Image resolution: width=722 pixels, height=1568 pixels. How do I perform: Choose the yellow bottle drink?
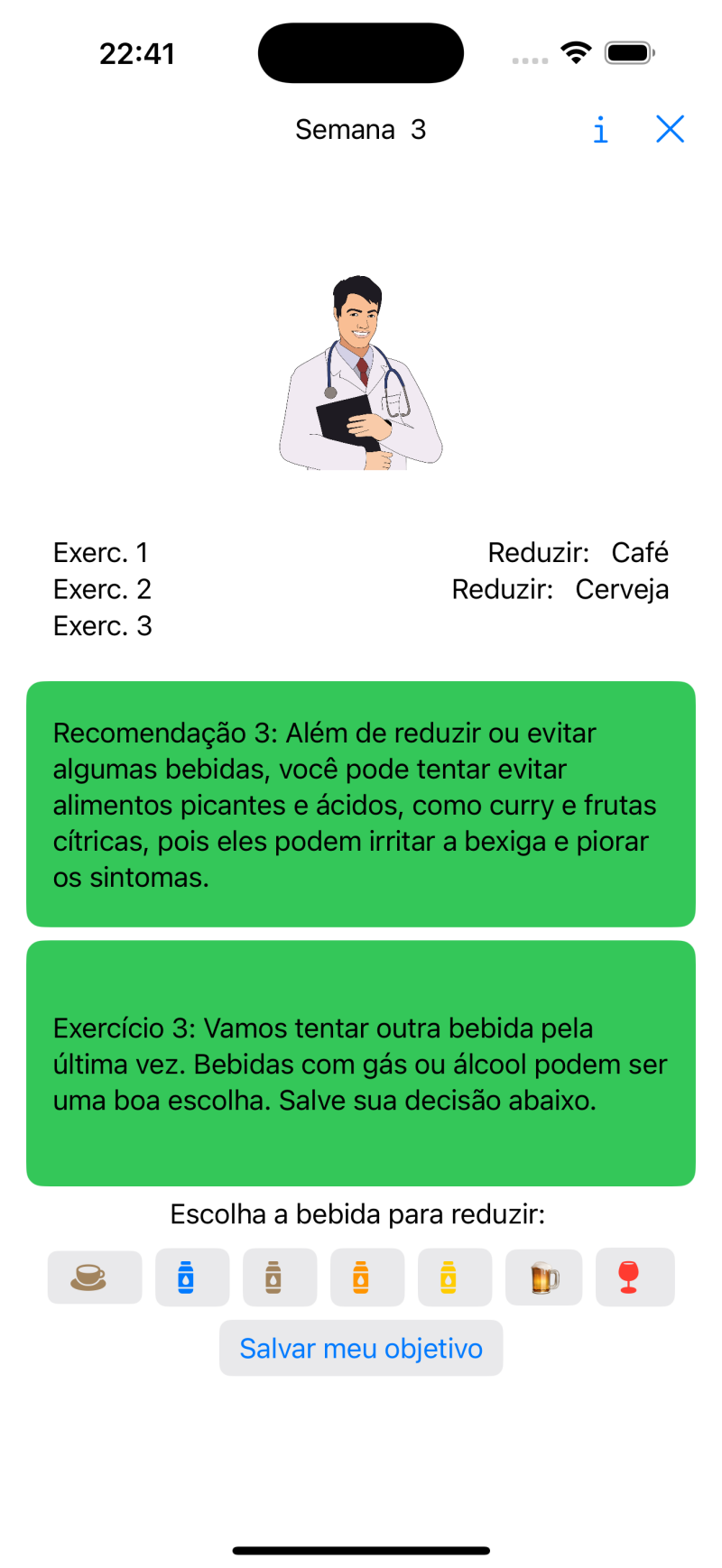point(454,1277)
